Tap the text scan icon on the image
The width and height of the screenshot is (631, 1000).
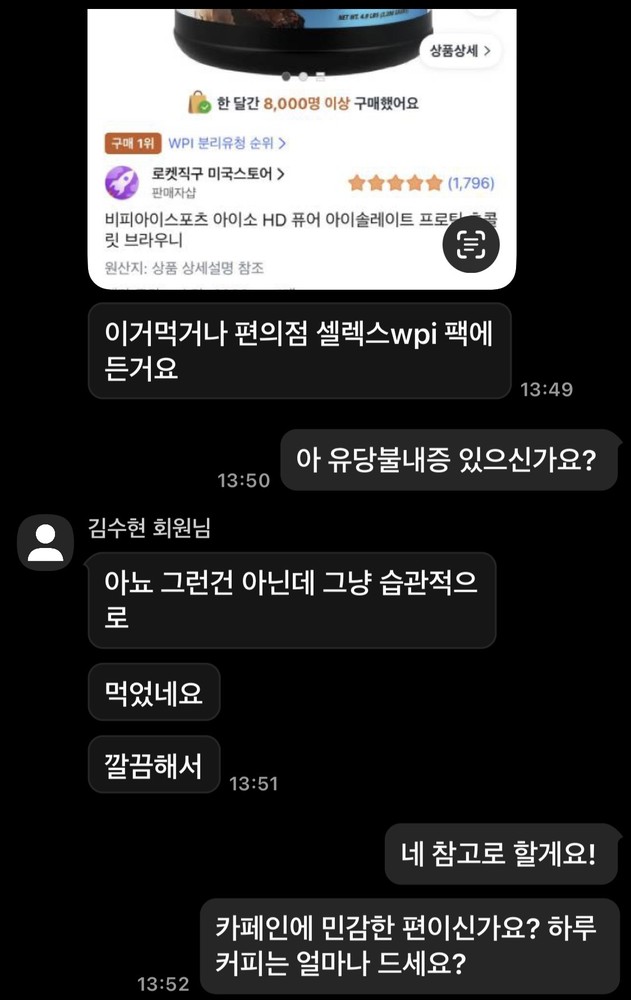click(x=470, y=243)
